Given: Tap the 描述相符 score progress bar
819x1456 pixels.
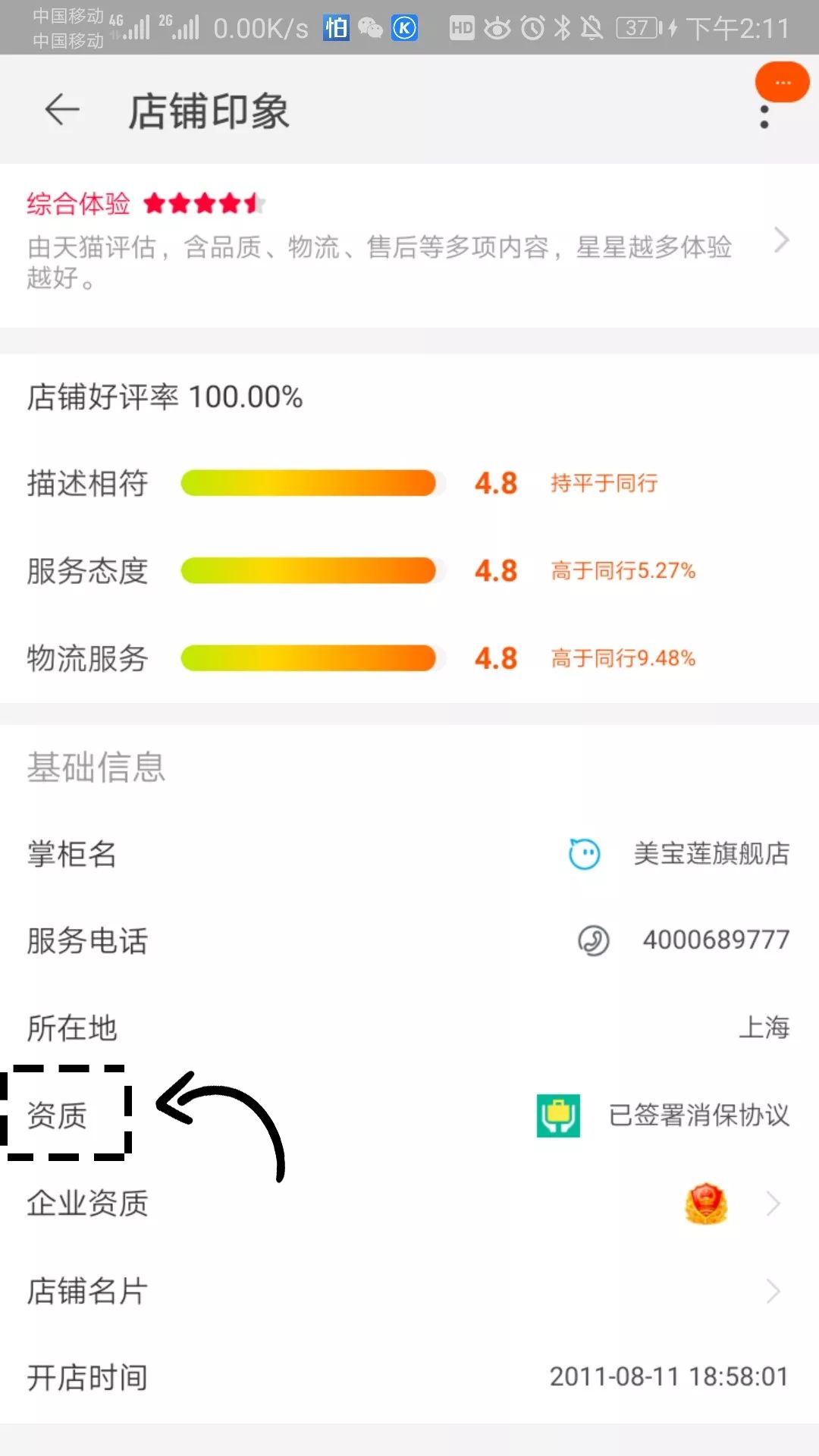Looking at the screenshot, I should (x=309, y=483).
